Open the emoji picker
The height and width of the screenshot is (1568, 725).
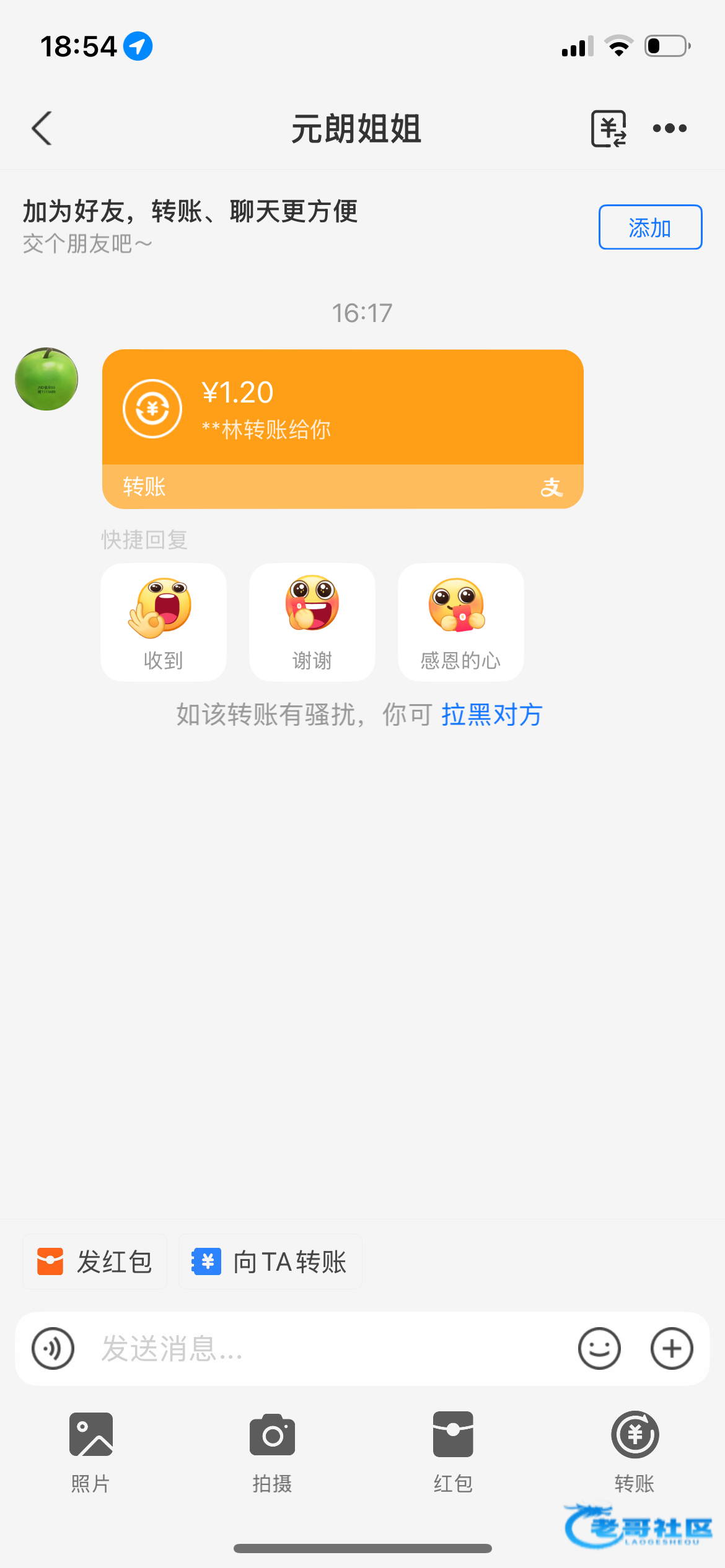[599, 1348]
